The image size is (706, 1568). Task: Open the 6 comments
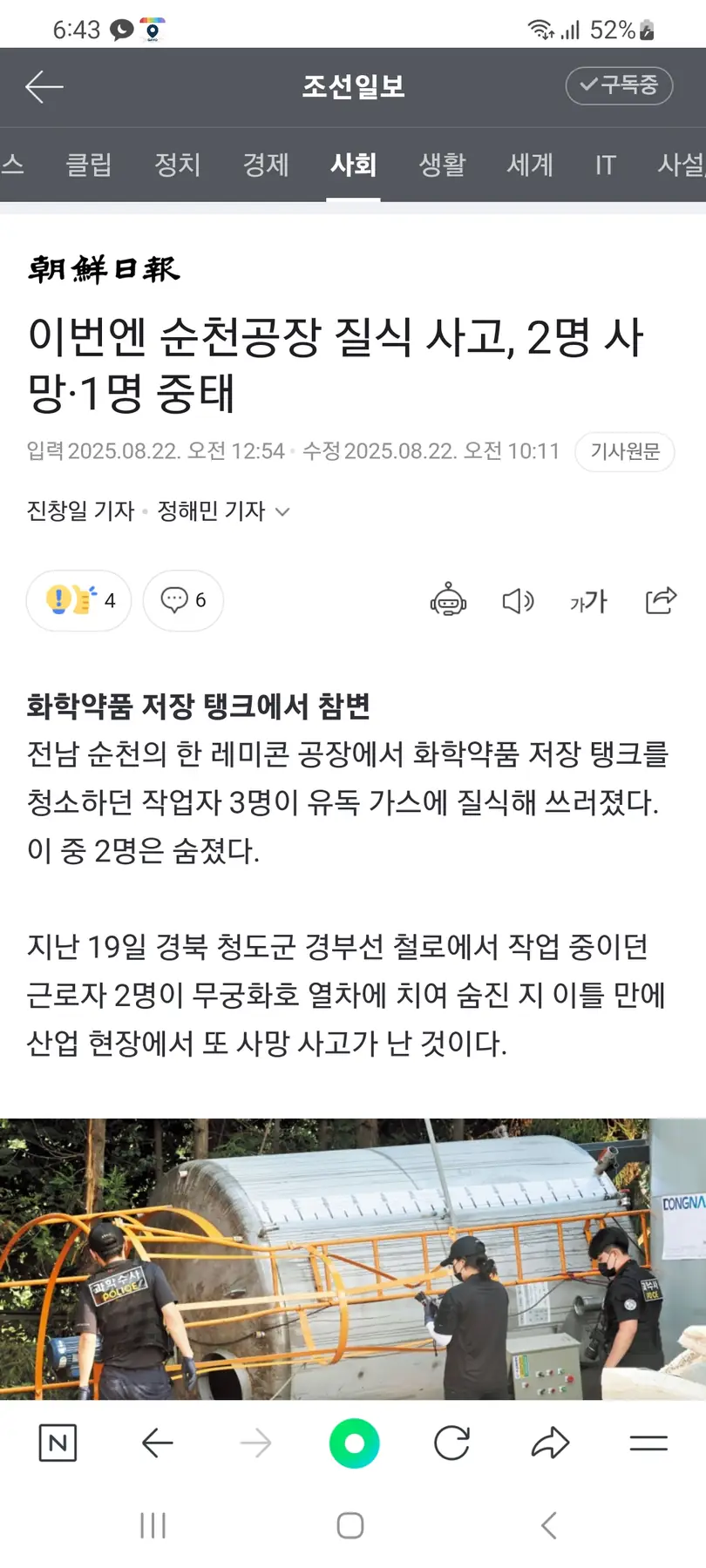click(x=183, y=600)
